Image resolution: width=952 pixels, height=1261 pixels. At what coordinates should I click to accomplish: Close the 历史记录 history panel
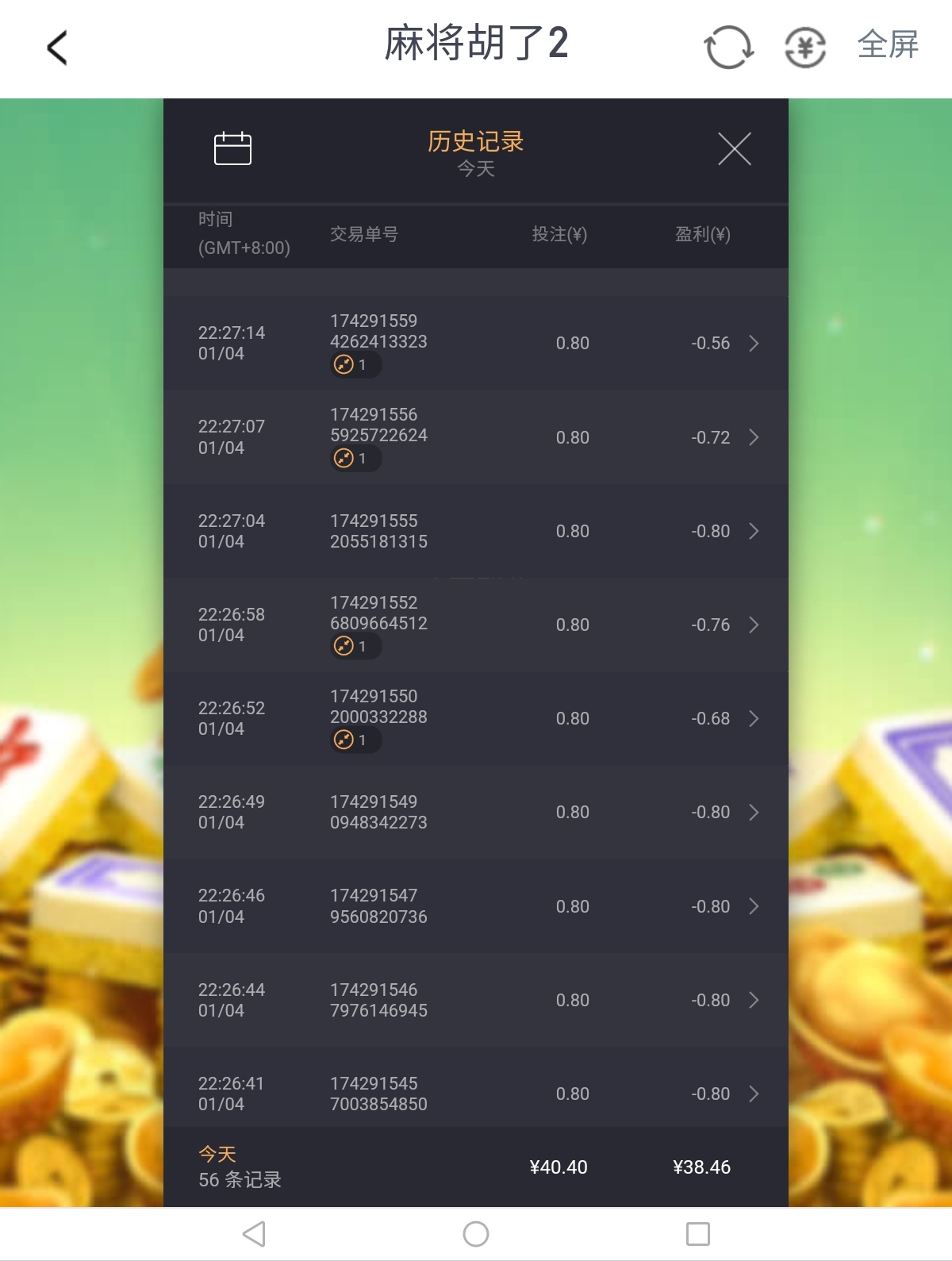(x=734, y=149)
